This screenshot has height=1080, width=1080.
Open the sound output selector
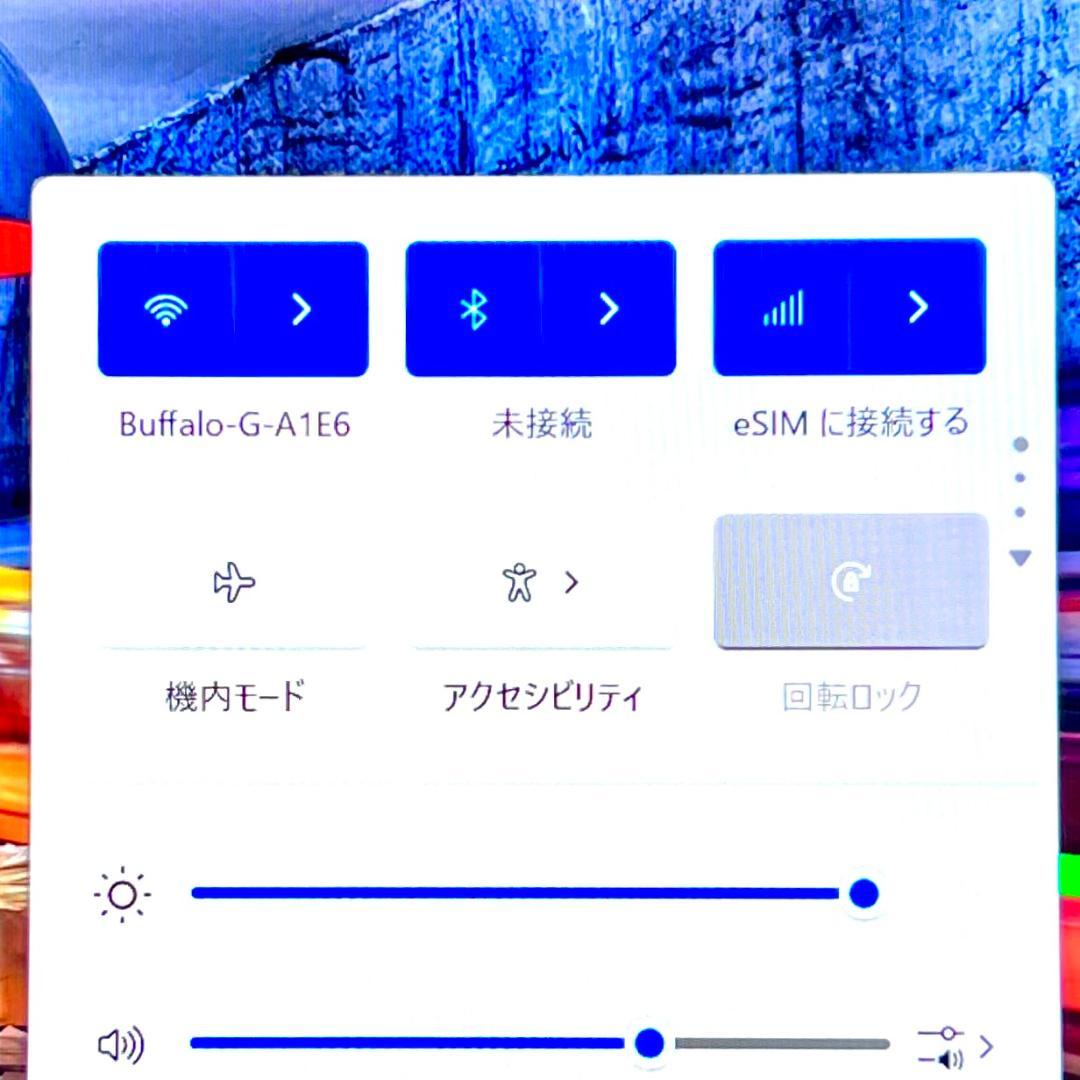click(x=956, y=1046)
